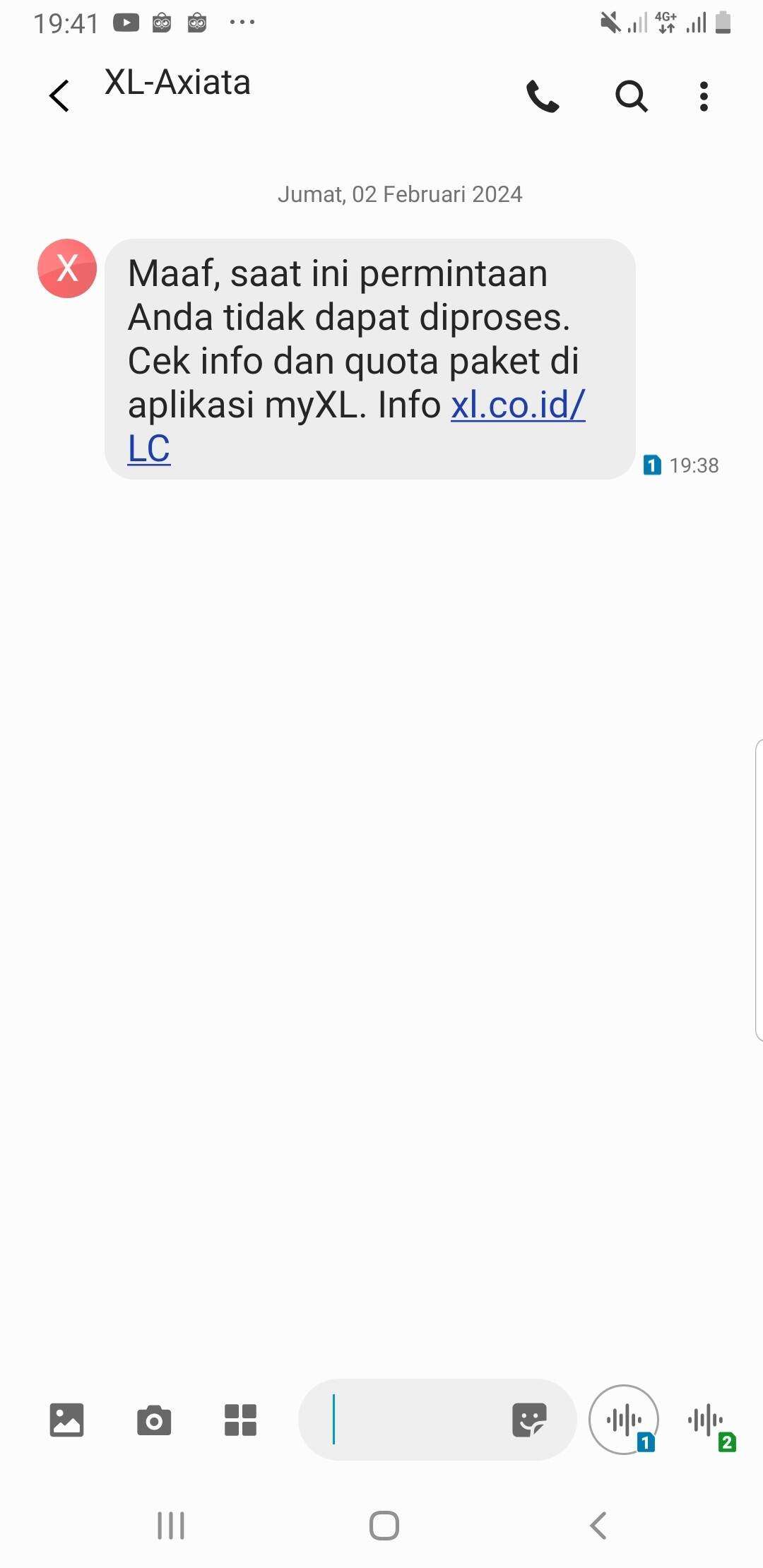Open the more attachments grid
The width and height of the screenshot is (763, 1568).
click(x=240, y=1420)
